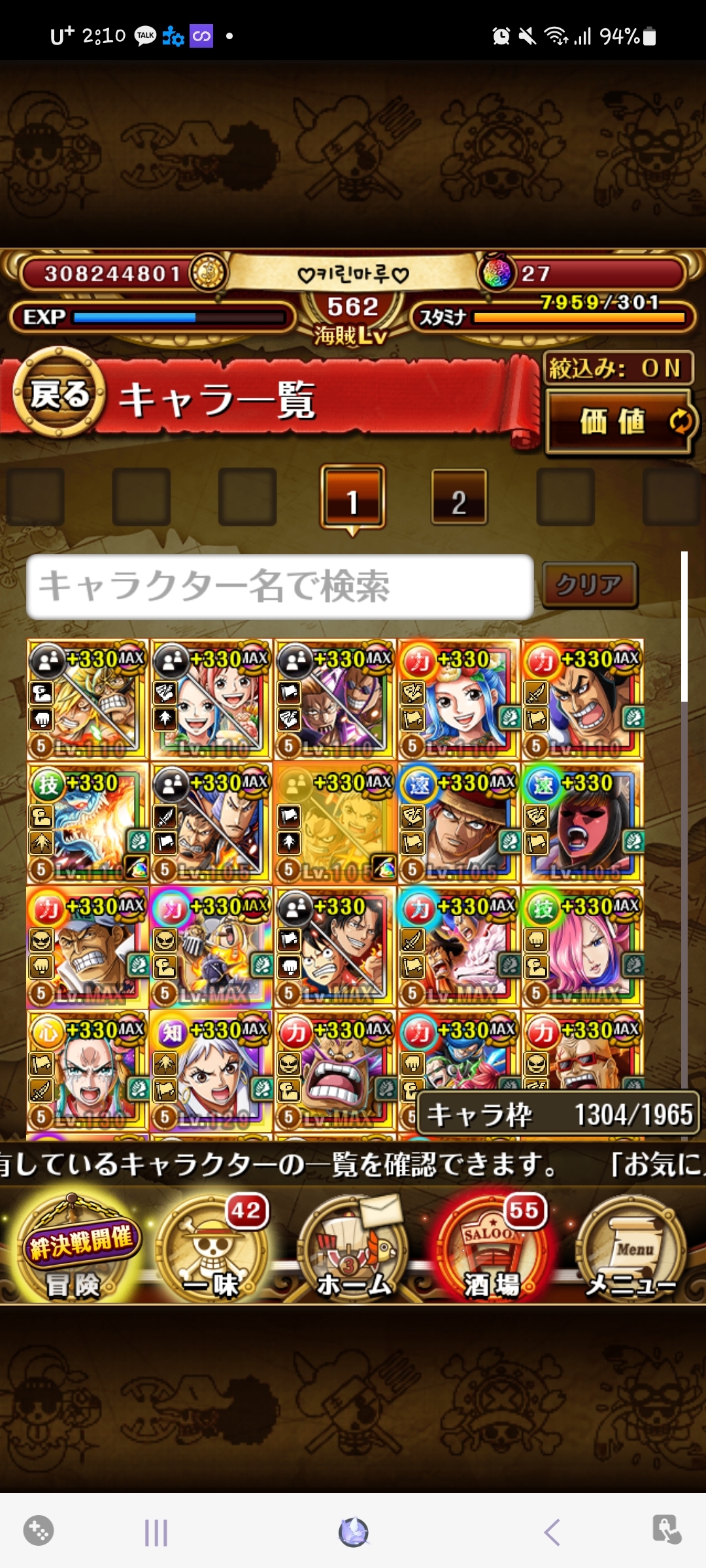Go to ホーム home screen
706x1568 pixels.
pyautogui.click(x=354, y=1249)
